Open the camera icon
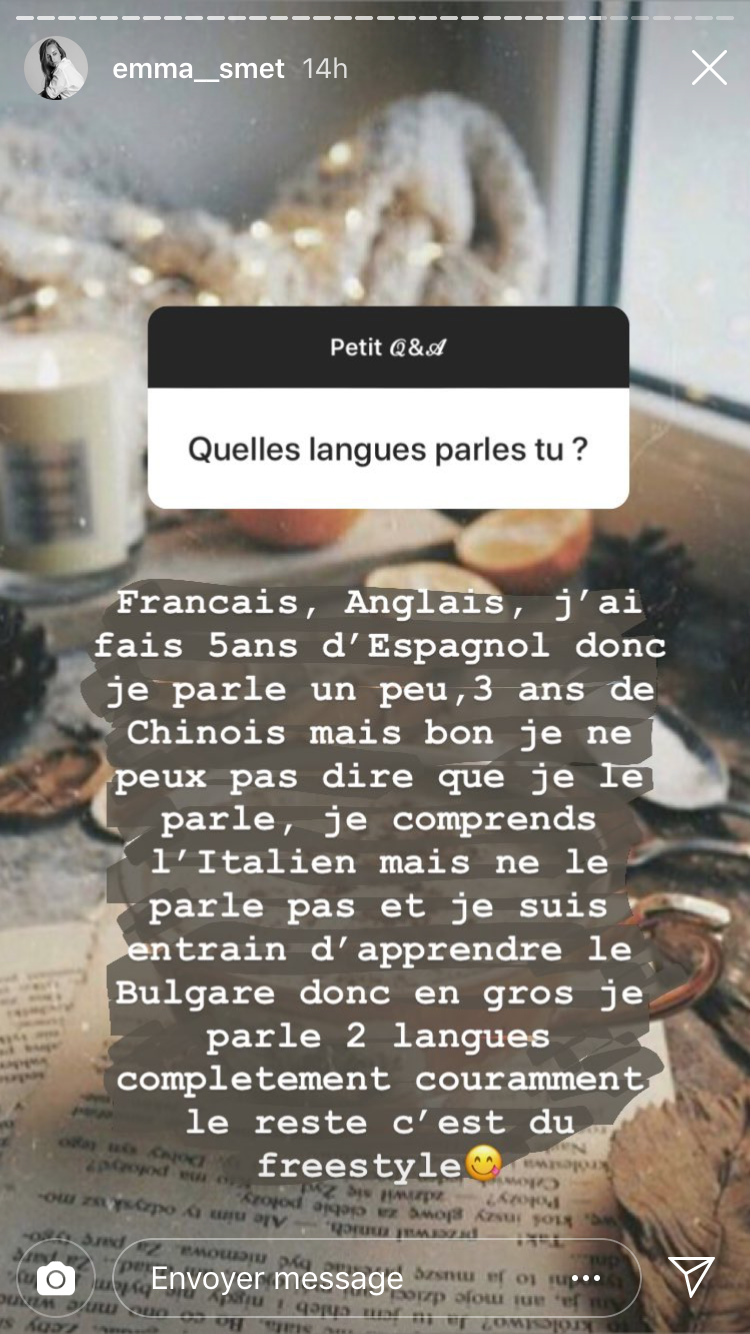Viewport: 750px width, 1334px height. point(56,1278)
